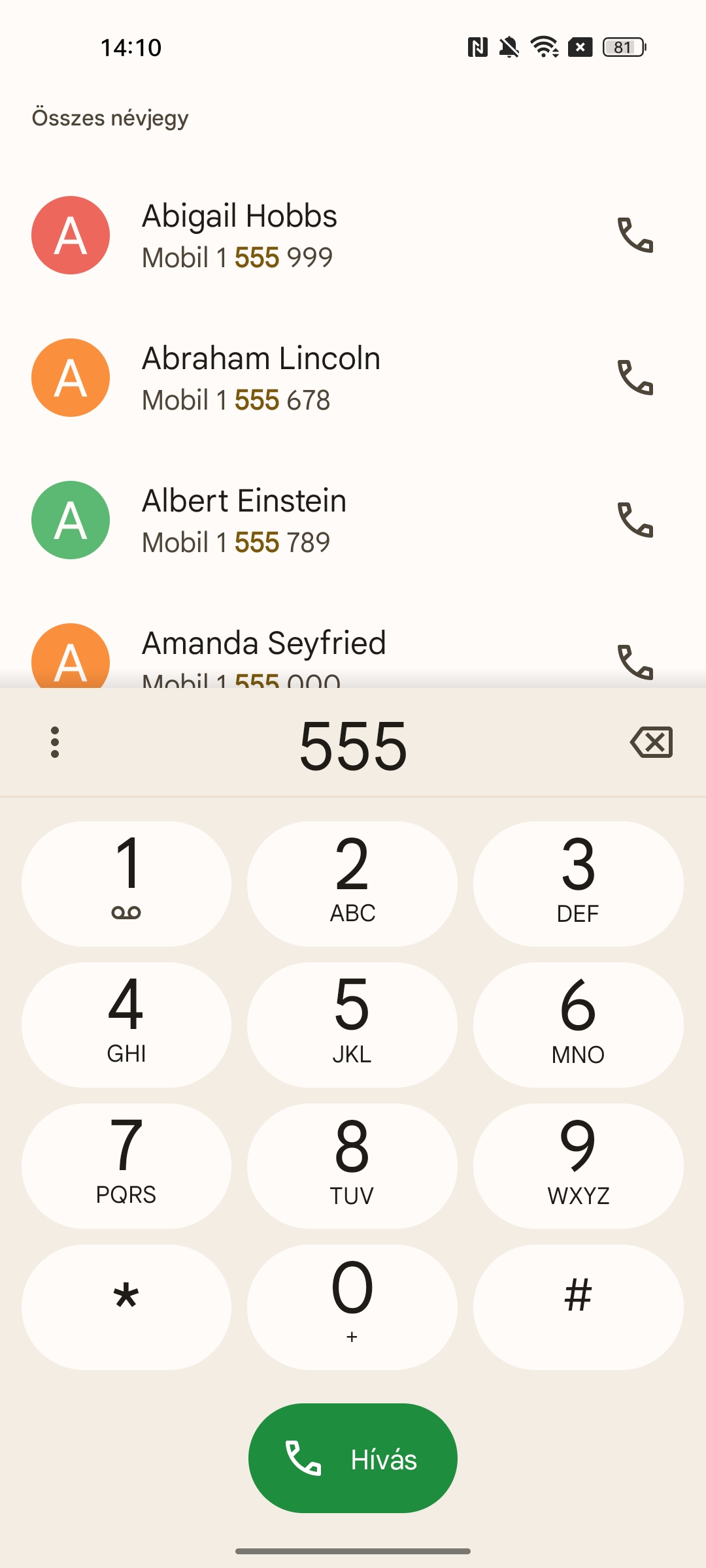Open the dialer three-dot overflow menu

click(x=55, y=742)
